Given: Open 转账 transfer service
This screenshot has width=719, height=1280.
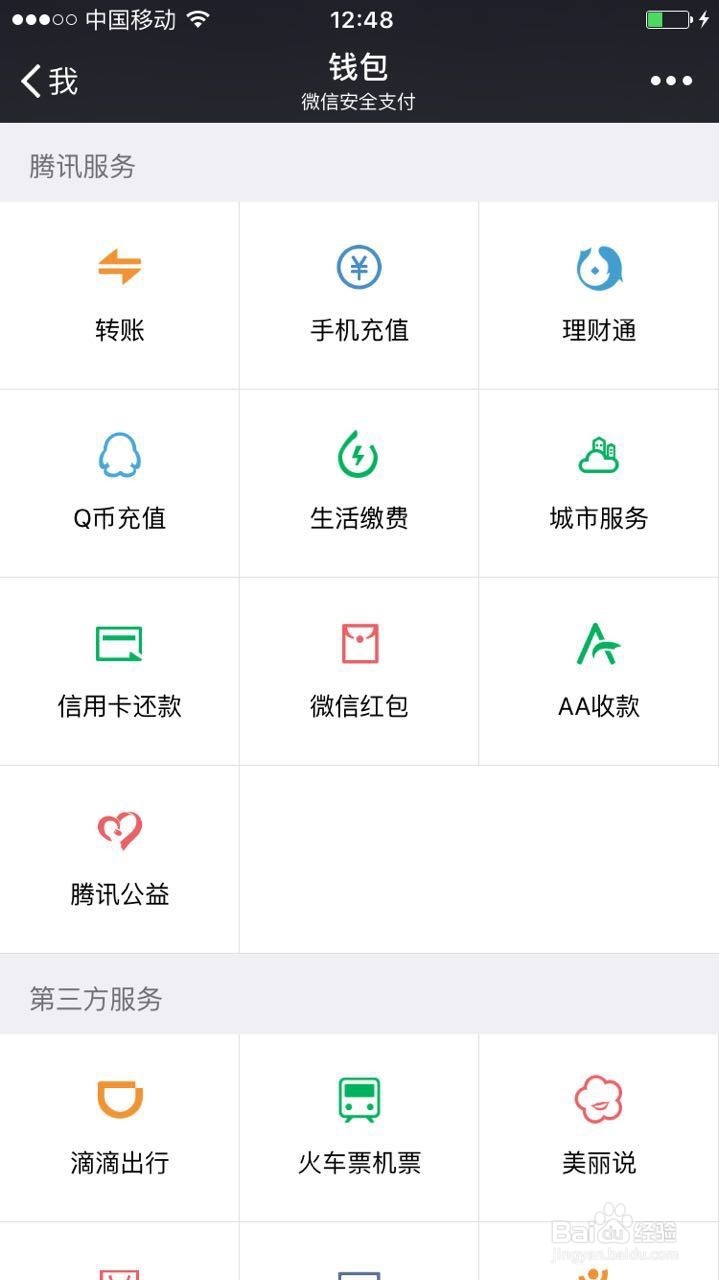Looking at the screenshot, I should point(119,295).
